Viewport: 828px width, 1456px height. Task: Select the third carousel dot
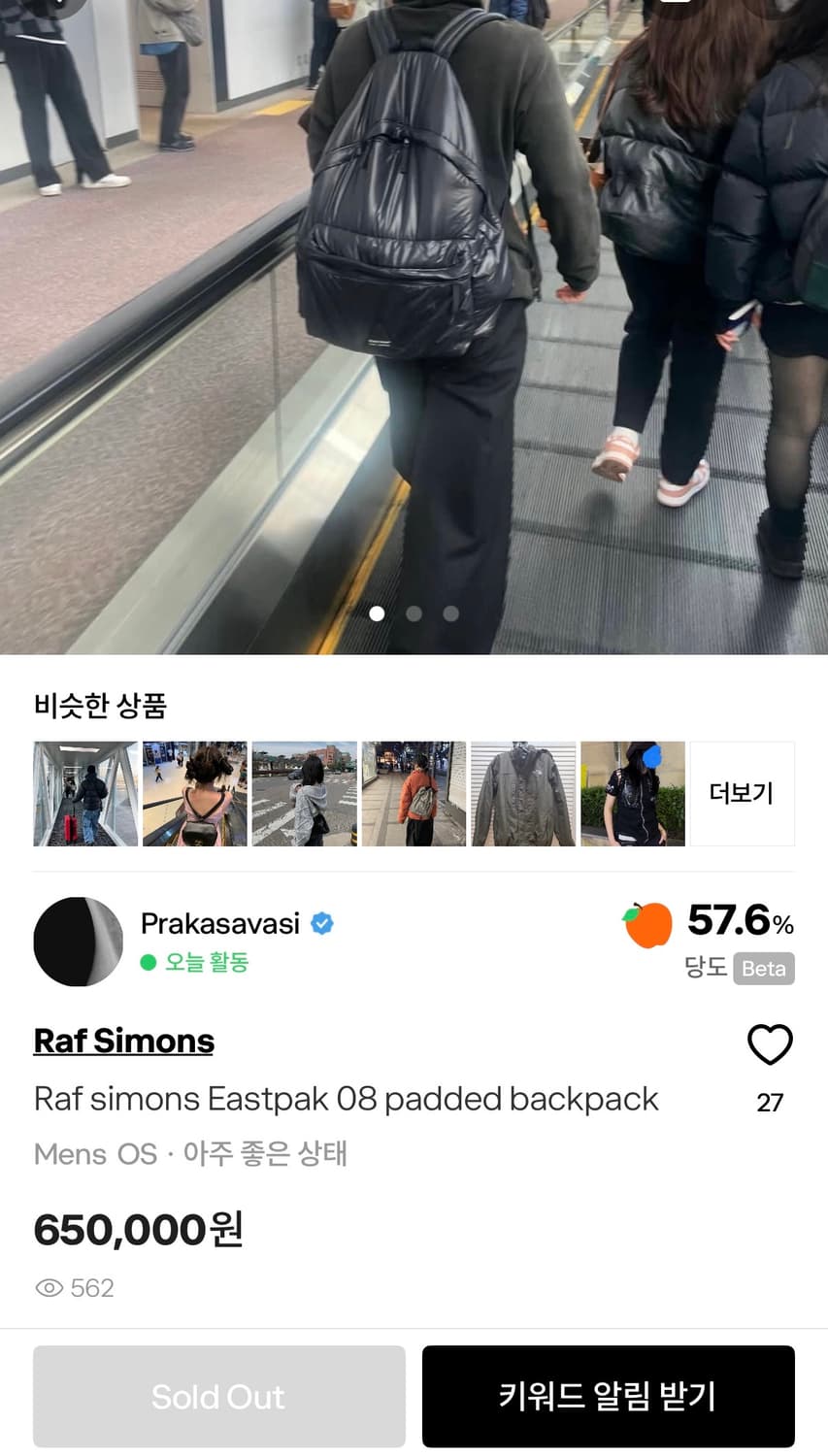click(450, 613)
